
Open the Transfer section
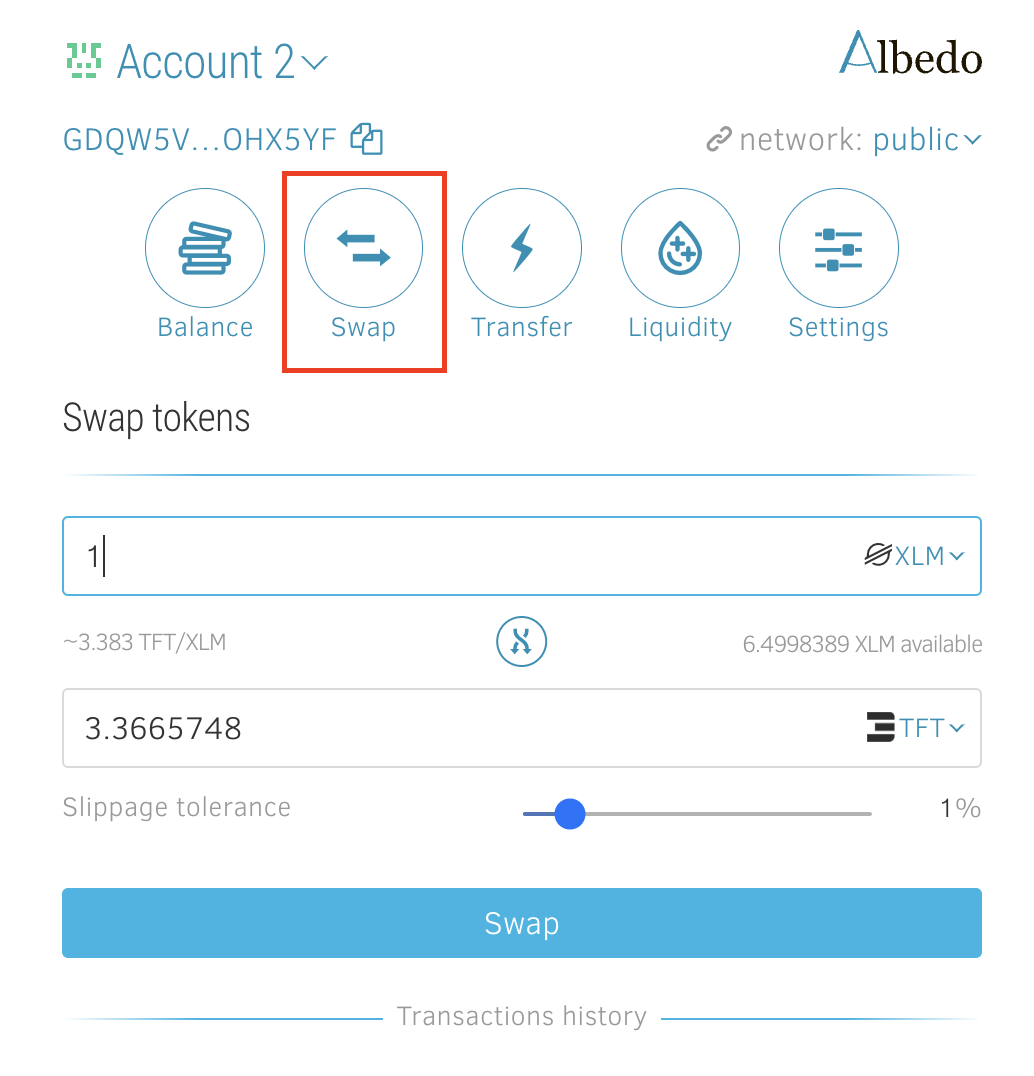[x=521, y=248]
